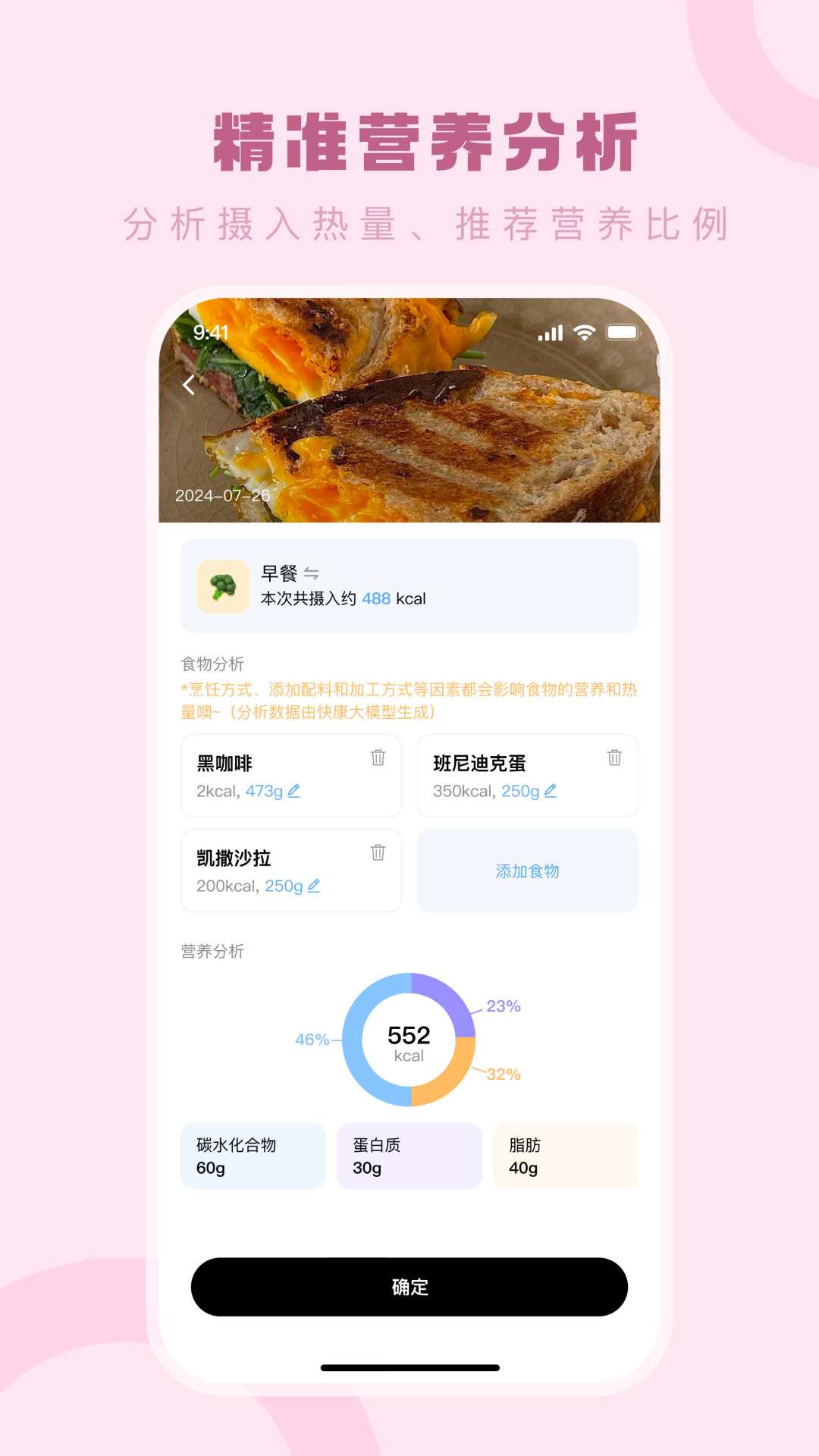View the 营养分析 section heading
Screen dimensions: 819x1456
coord(213,950)
